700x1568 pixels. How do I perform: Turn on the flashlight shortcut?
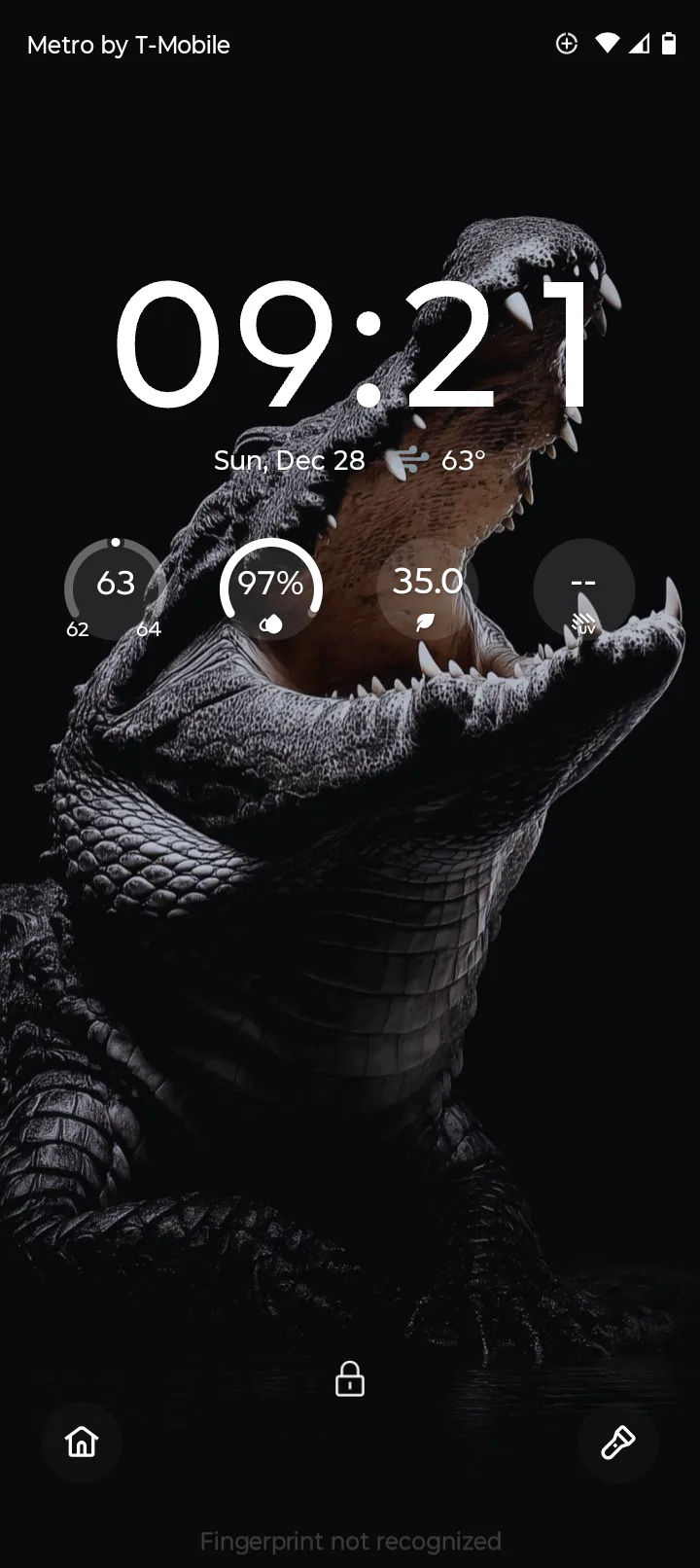(617, 1442)
